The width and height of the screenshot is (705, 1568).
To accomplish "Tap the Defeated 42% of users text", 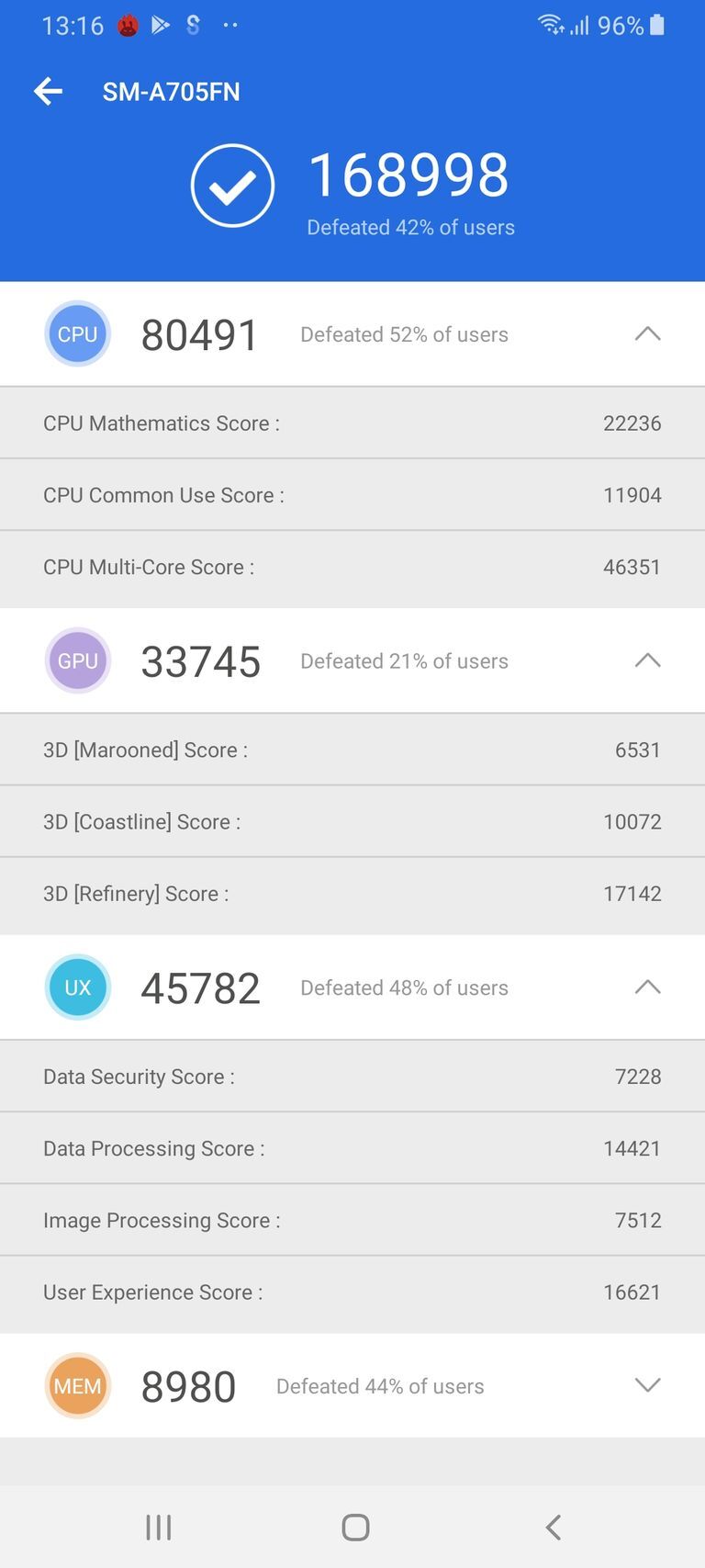I will pyautogui.click(x=410, y=227).
